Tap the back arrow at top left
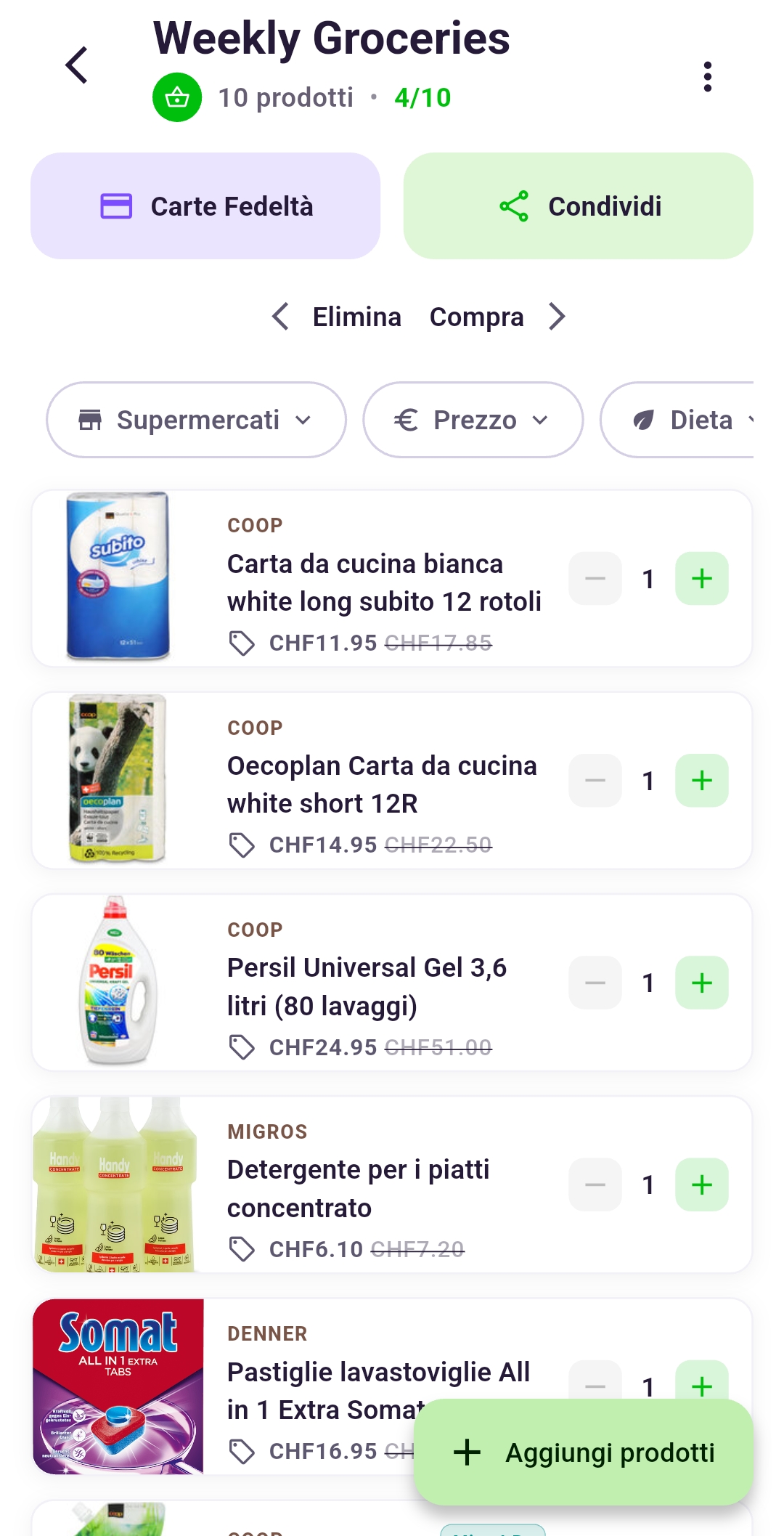The image size is (784, 1536). (75, 65)
